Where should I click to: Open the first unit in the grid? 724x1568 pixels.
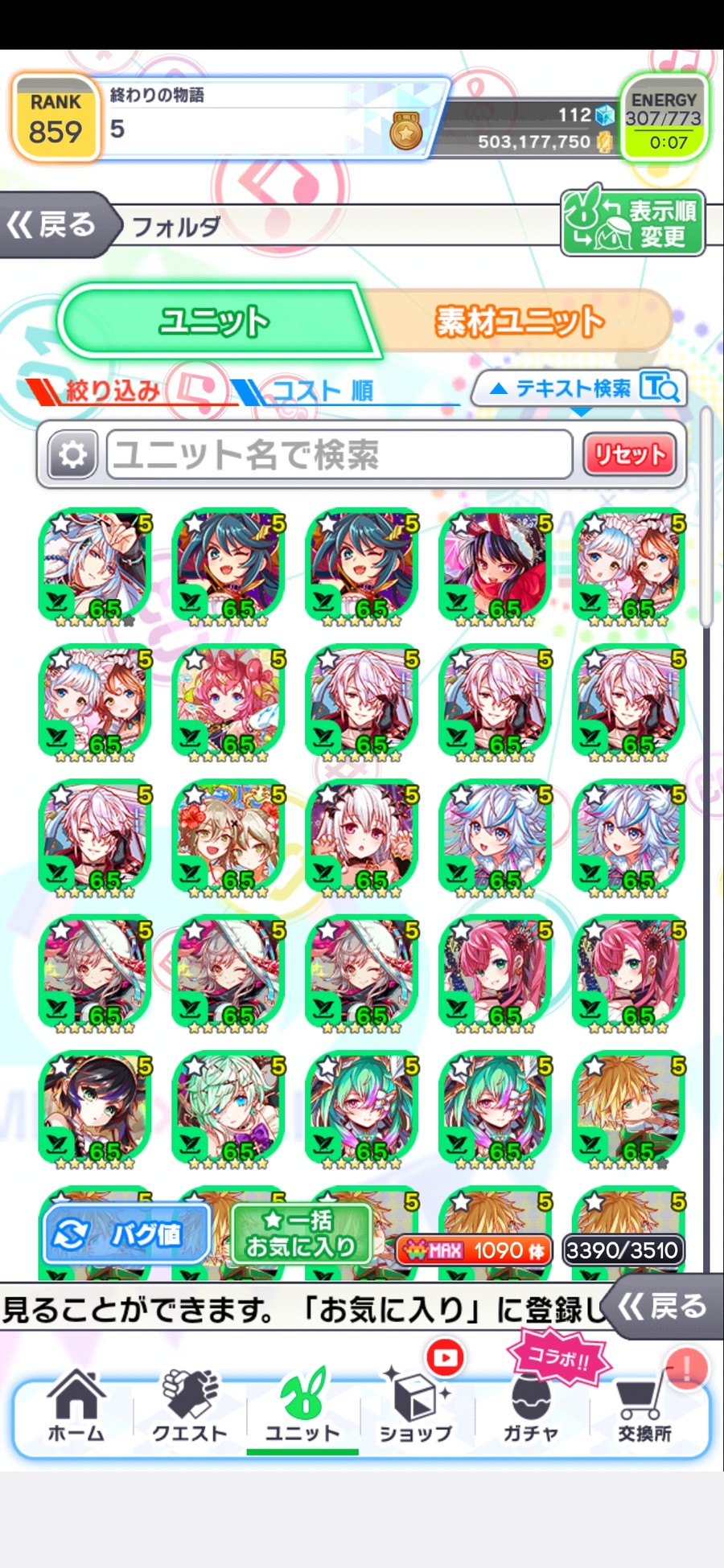pos(95,567)
